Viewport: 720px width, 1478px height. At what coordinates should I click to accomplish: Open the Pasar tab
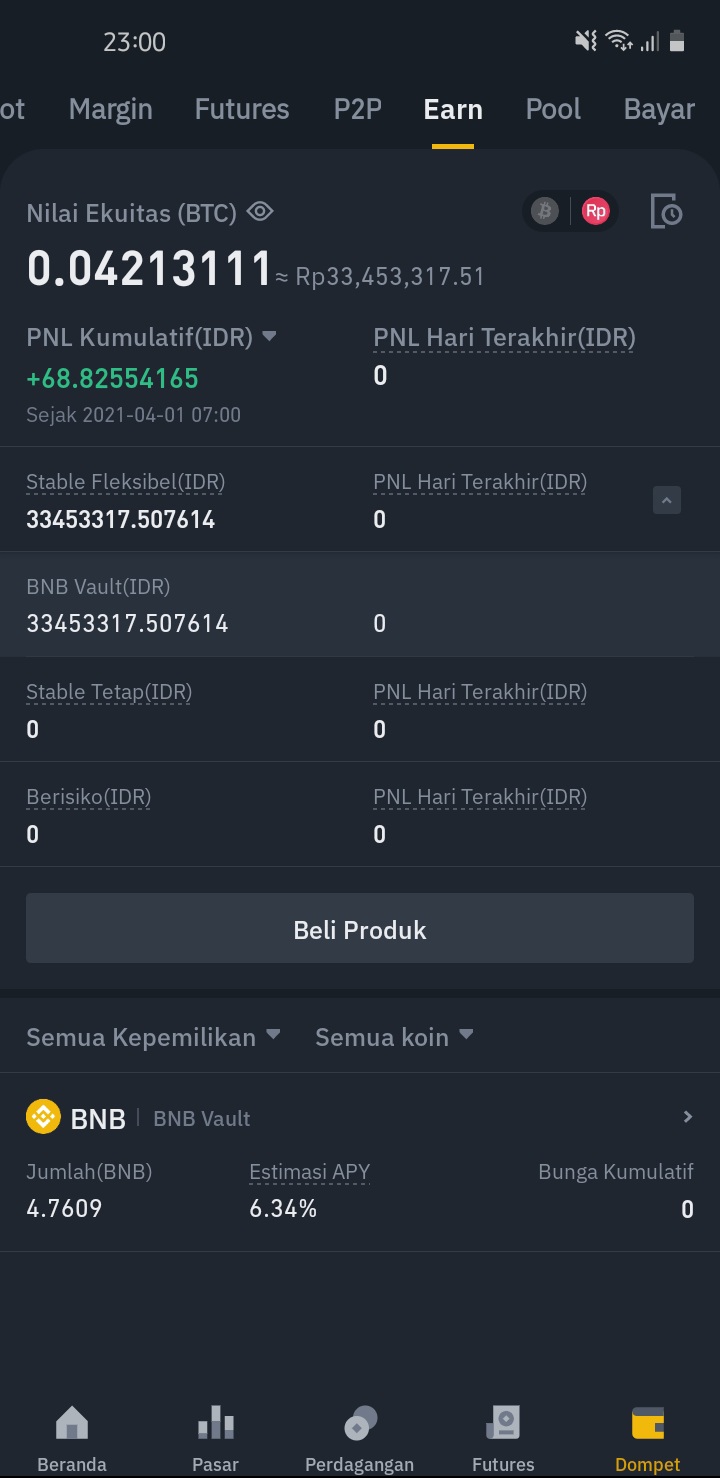pyautogui.click(x=216, y=1438)
